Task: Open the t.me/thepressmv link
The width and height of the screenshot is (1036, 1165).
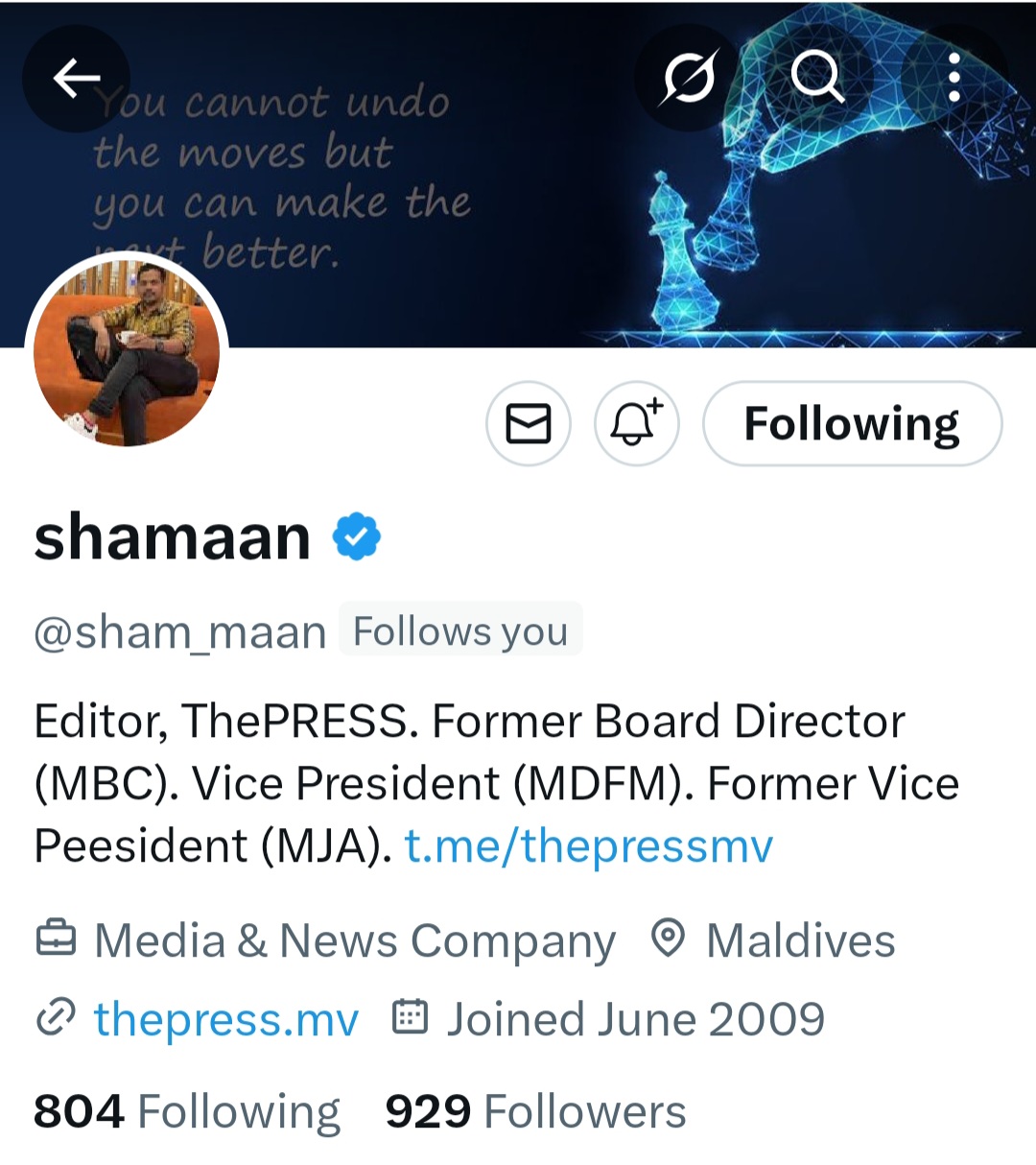Action: (x=588, y=845)
